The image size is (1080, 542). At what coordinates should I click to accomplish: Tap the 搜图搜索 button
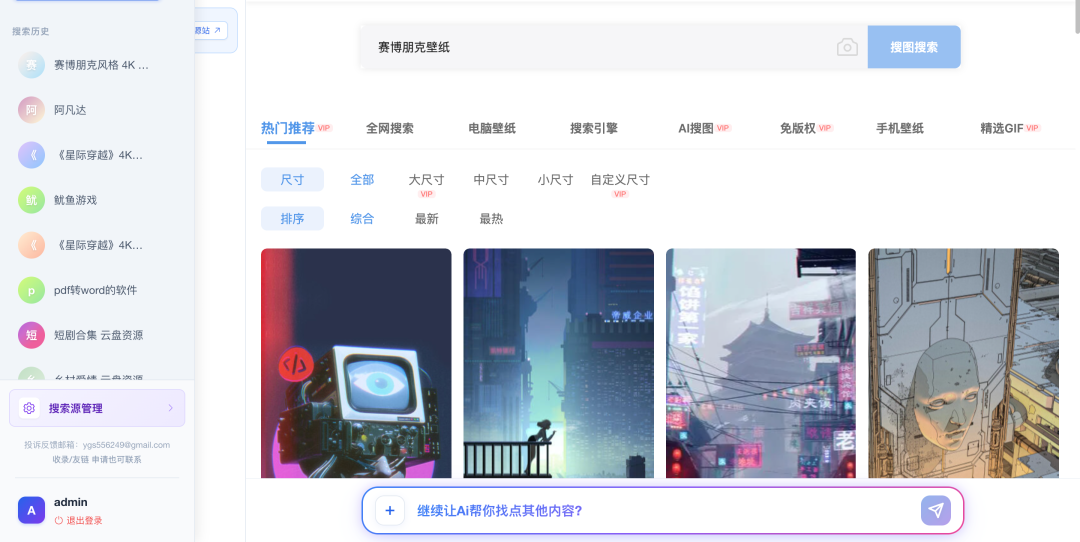tap(913, 47)
